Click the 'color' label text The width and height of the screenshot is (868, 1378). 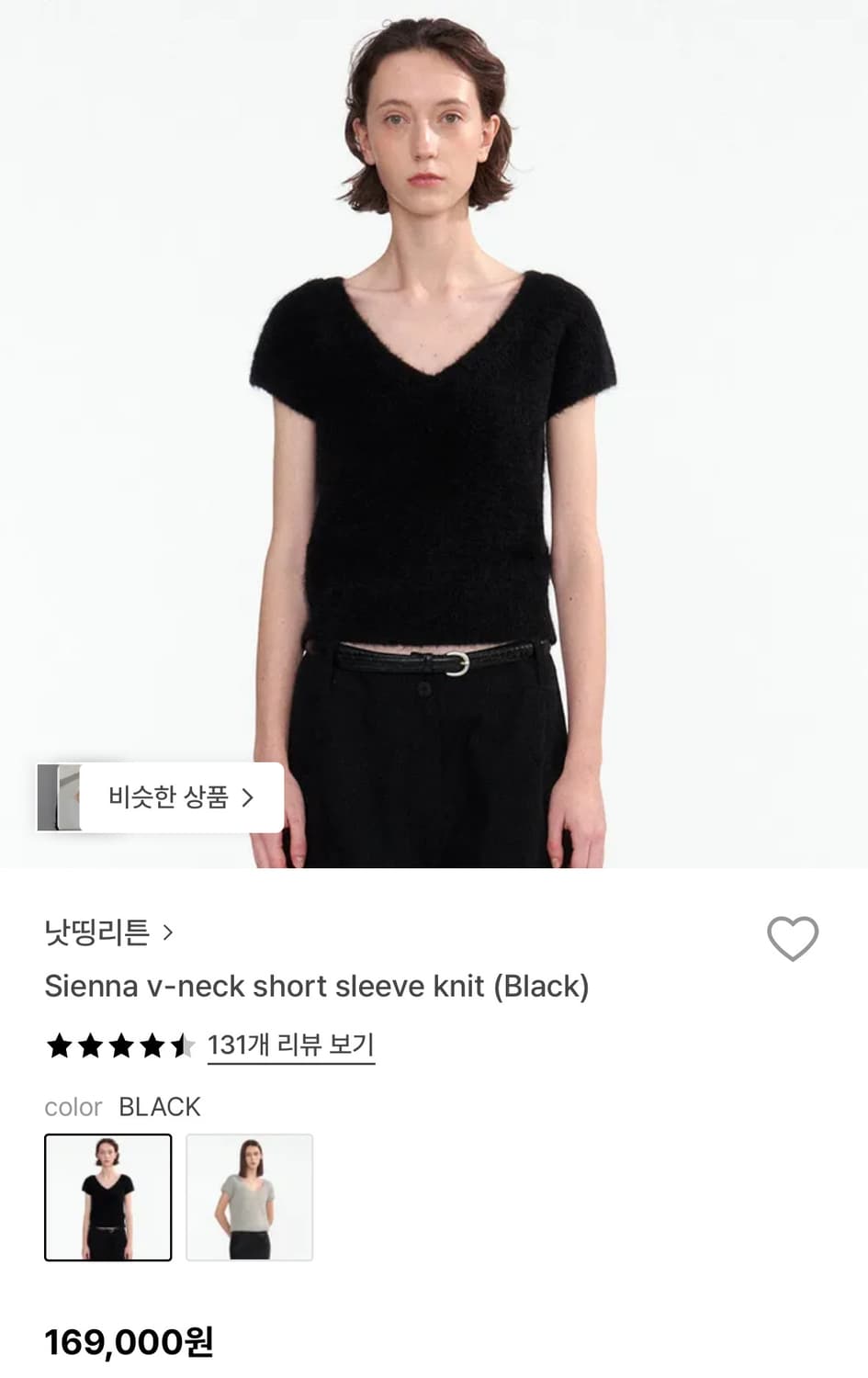[73, 1107]
